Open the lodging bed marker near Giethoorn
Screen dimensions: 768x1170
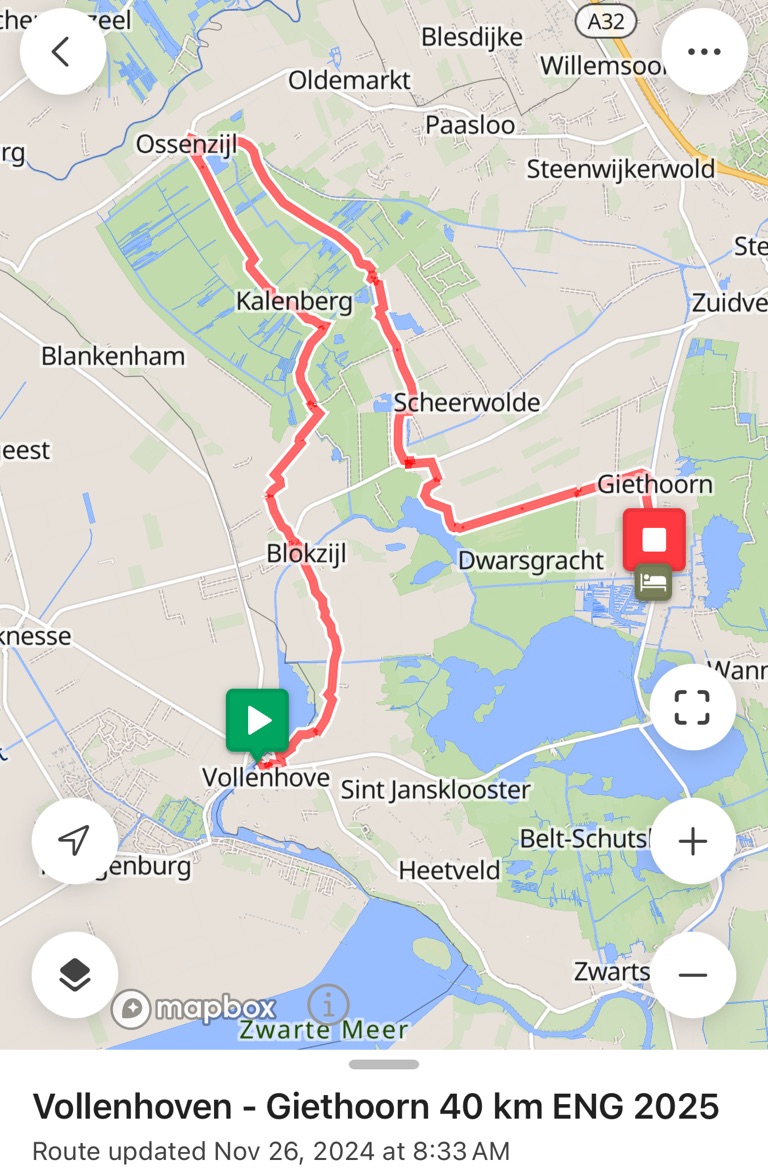pyautogui.click(x=653, y=582)
